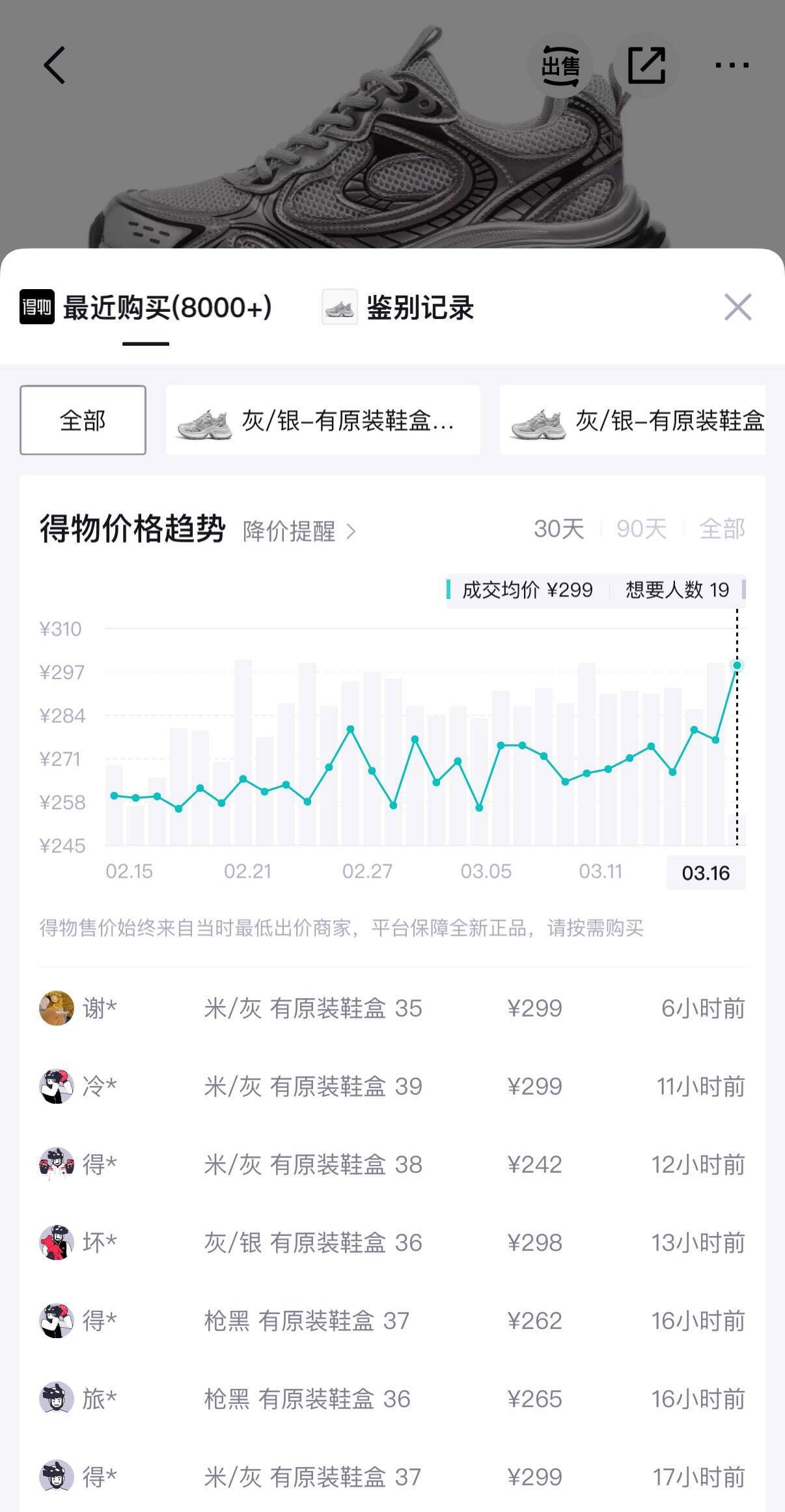Image resolution: width=785 pixels, height=1512 pixels.
Task: Close the purchase records panel
Action: (737, 307)
